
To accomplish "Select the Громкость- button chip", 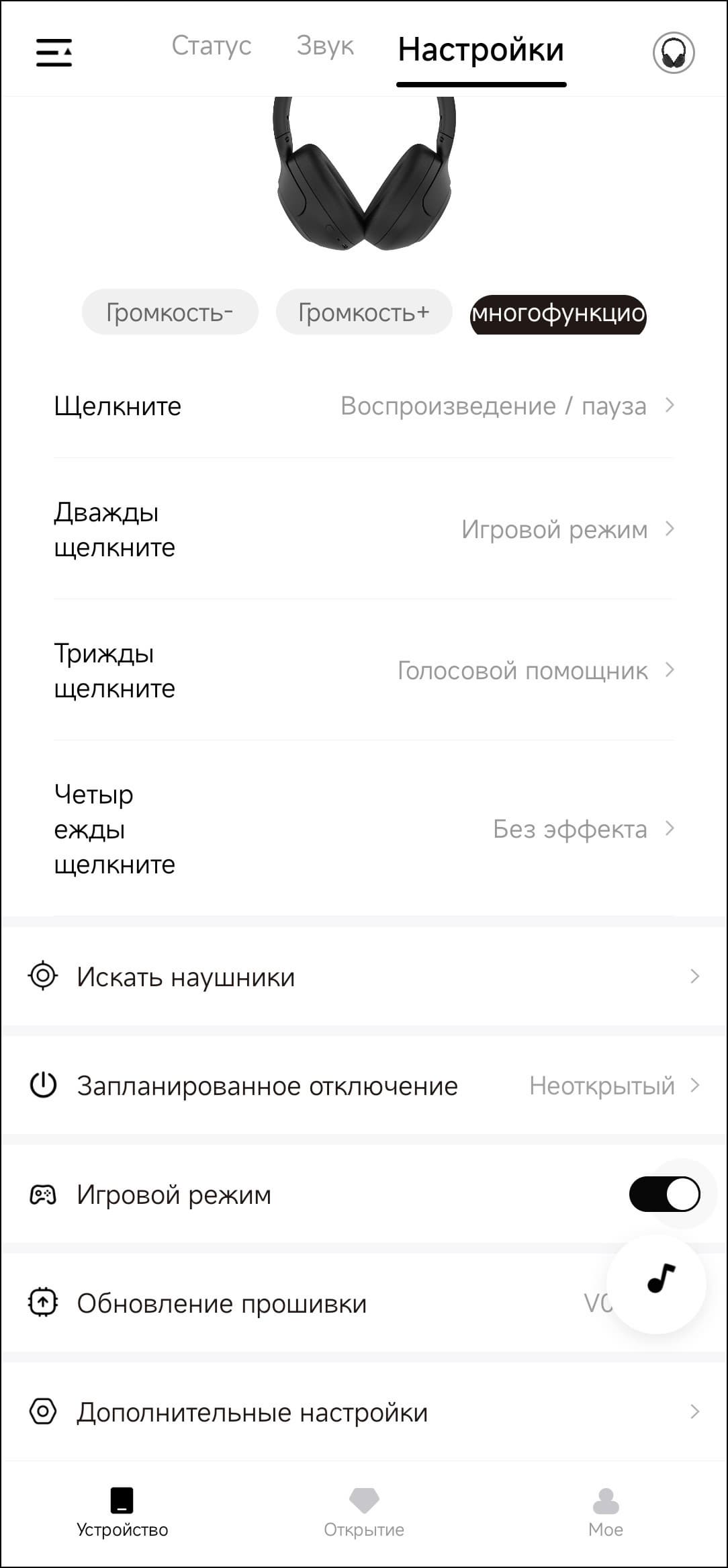I will coord(170,312).
